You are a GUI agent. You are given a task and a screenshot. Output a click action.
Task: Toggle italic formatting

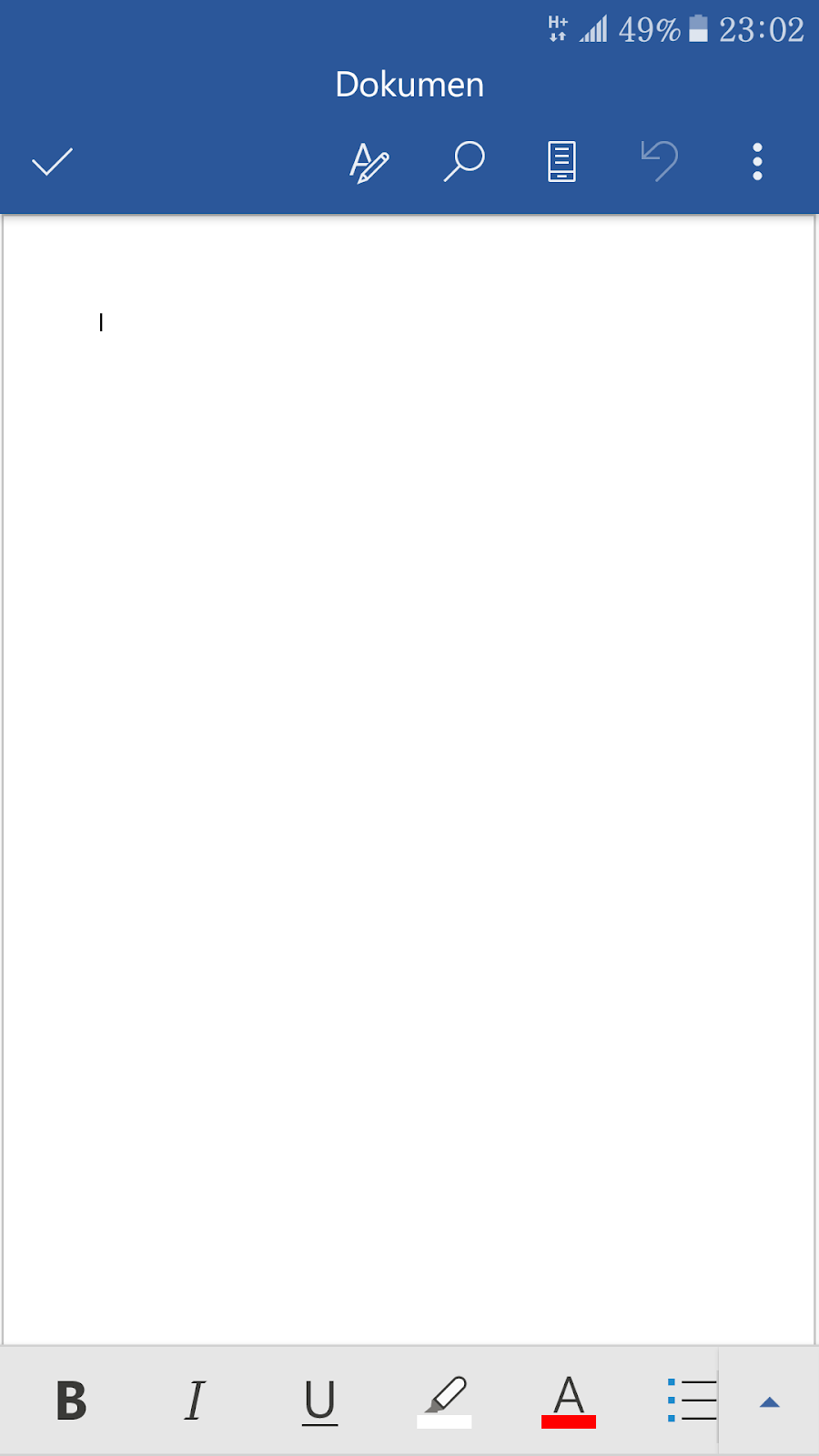point(195,1400)
